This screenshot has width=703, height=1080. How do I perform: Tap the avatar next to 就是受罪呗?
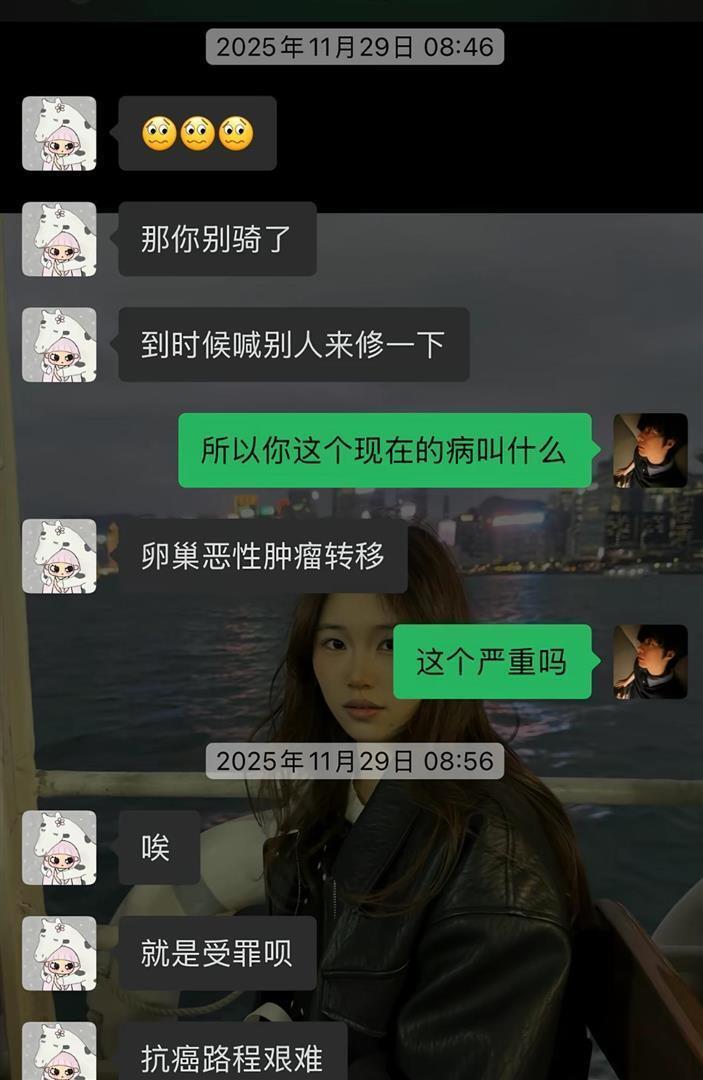59,953
